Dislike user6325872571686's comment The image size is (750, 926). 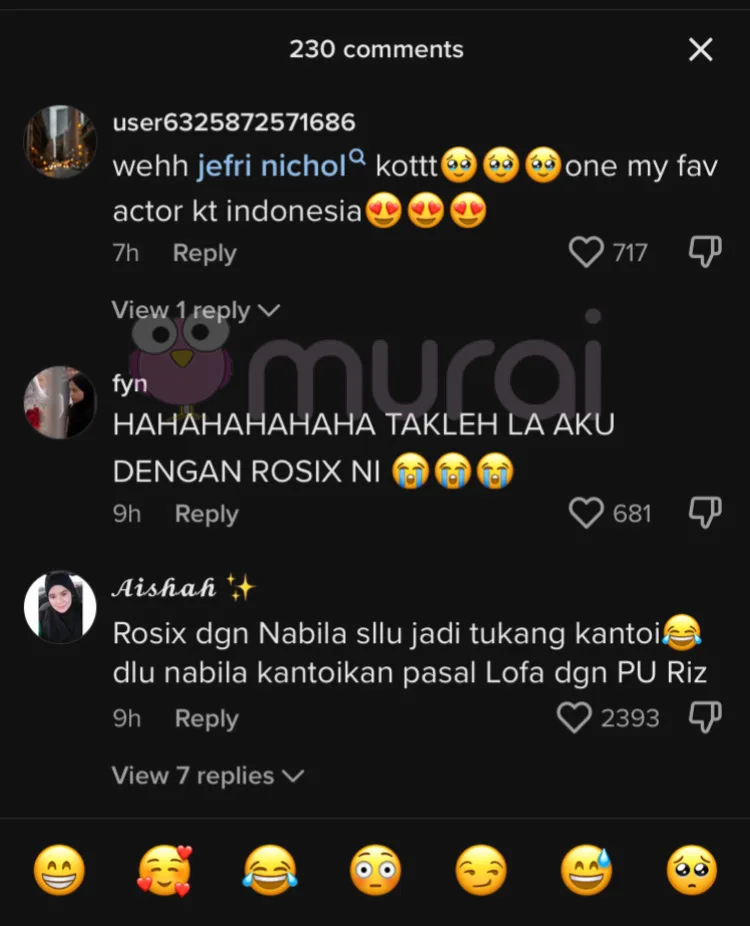705,253
